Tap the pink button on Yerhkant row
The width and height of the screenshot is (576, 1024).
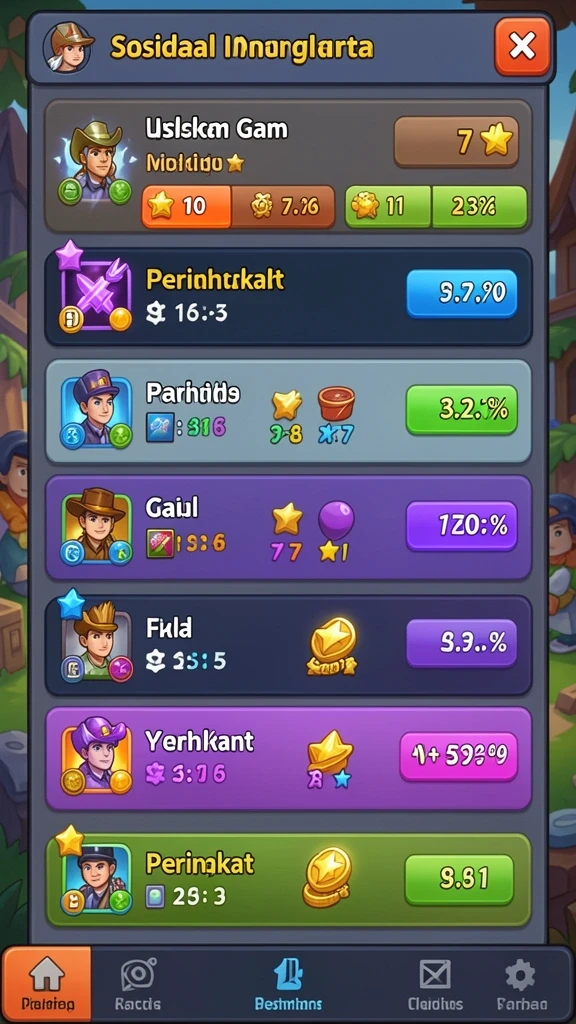pyautogui.click(x=458, y=756)
